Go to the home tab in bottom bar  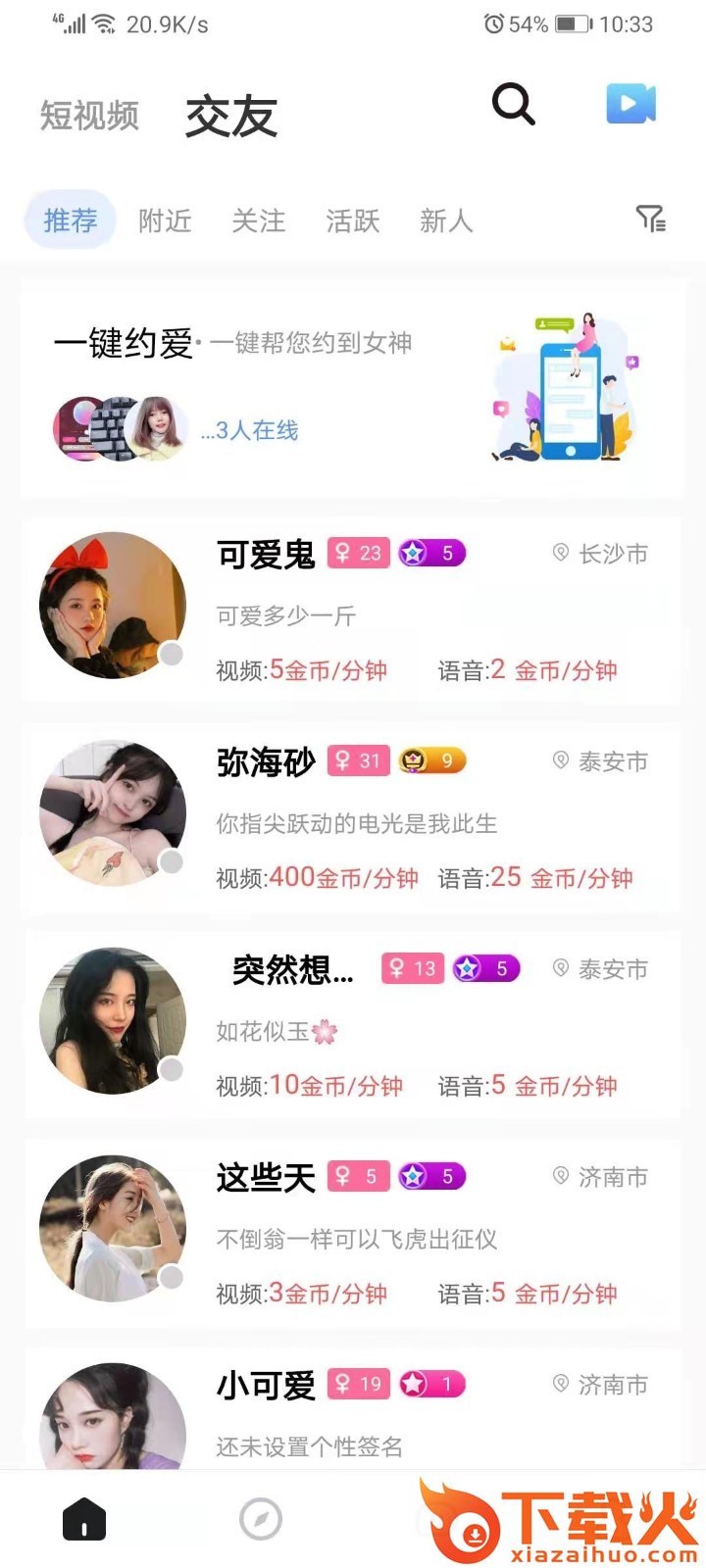coord(84,1520)
